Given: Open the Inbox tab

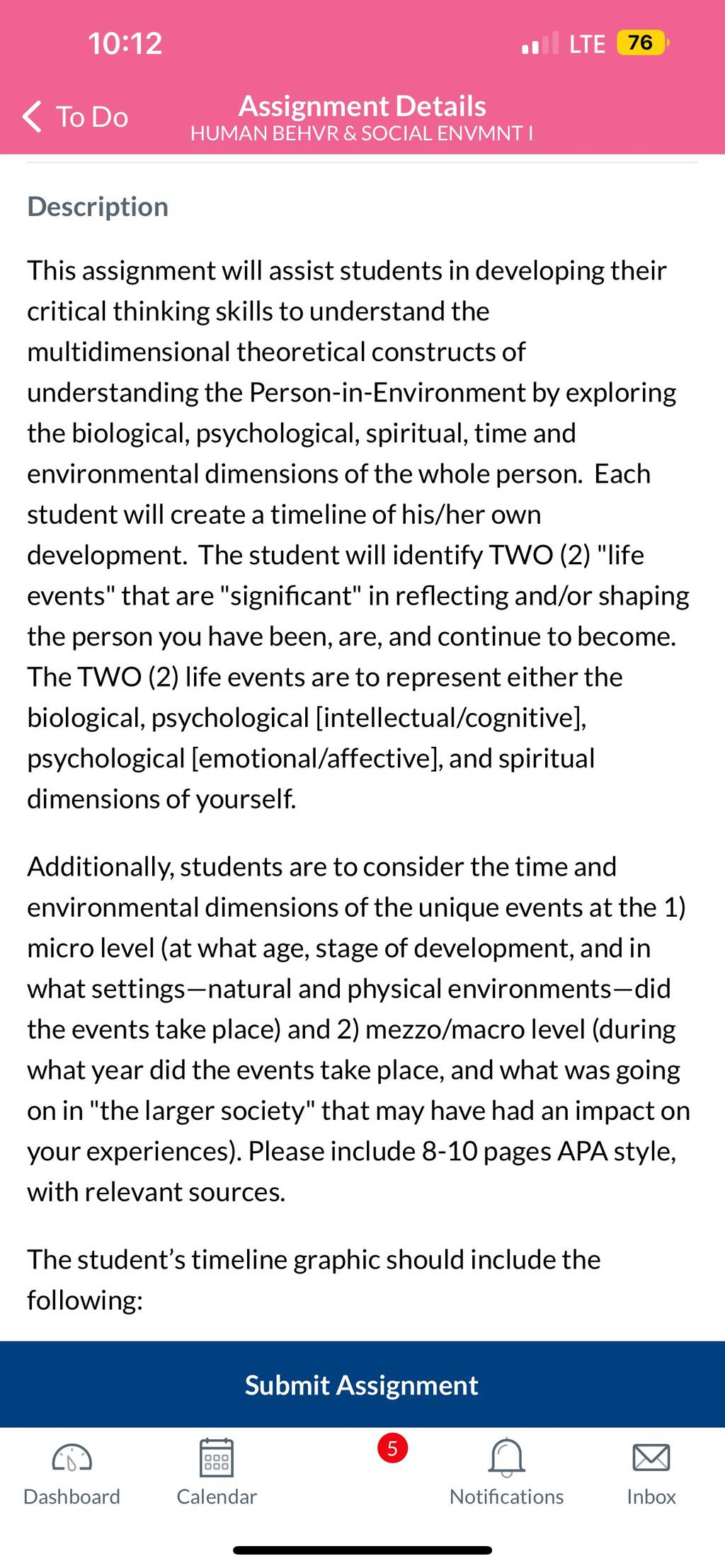Looking at the screenshot, I should 651,1474.
